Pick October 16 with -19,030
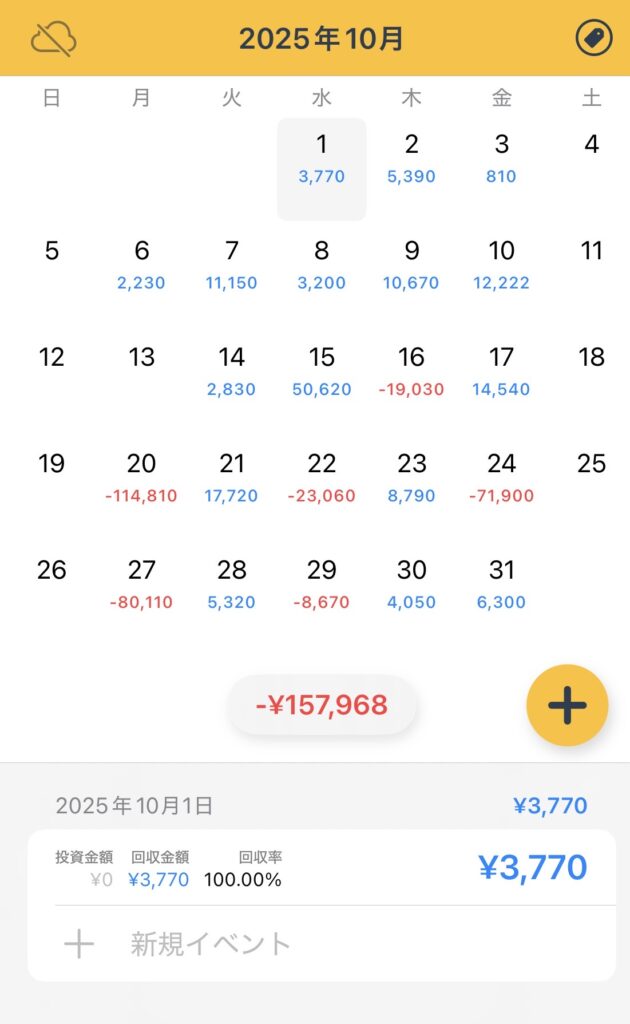630x1024 pixels. [411, 372]
